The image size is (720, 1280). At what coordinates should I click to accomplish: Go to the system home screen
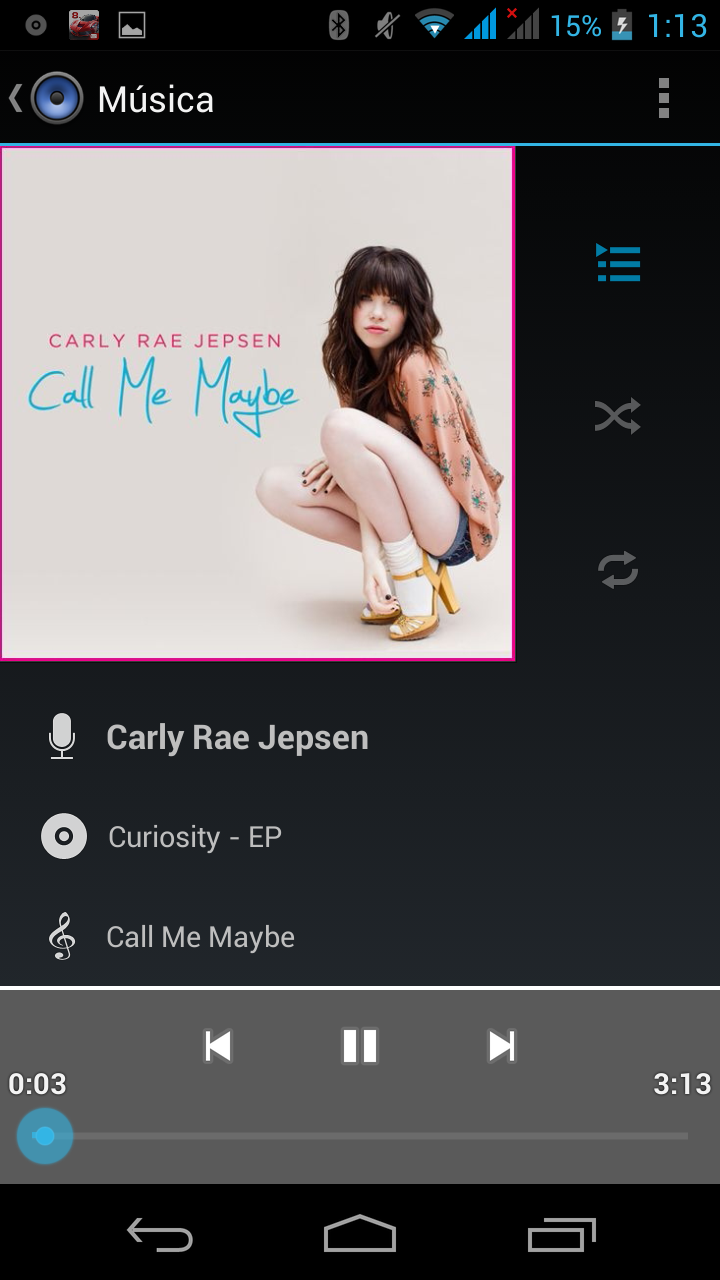point(360,1234)
